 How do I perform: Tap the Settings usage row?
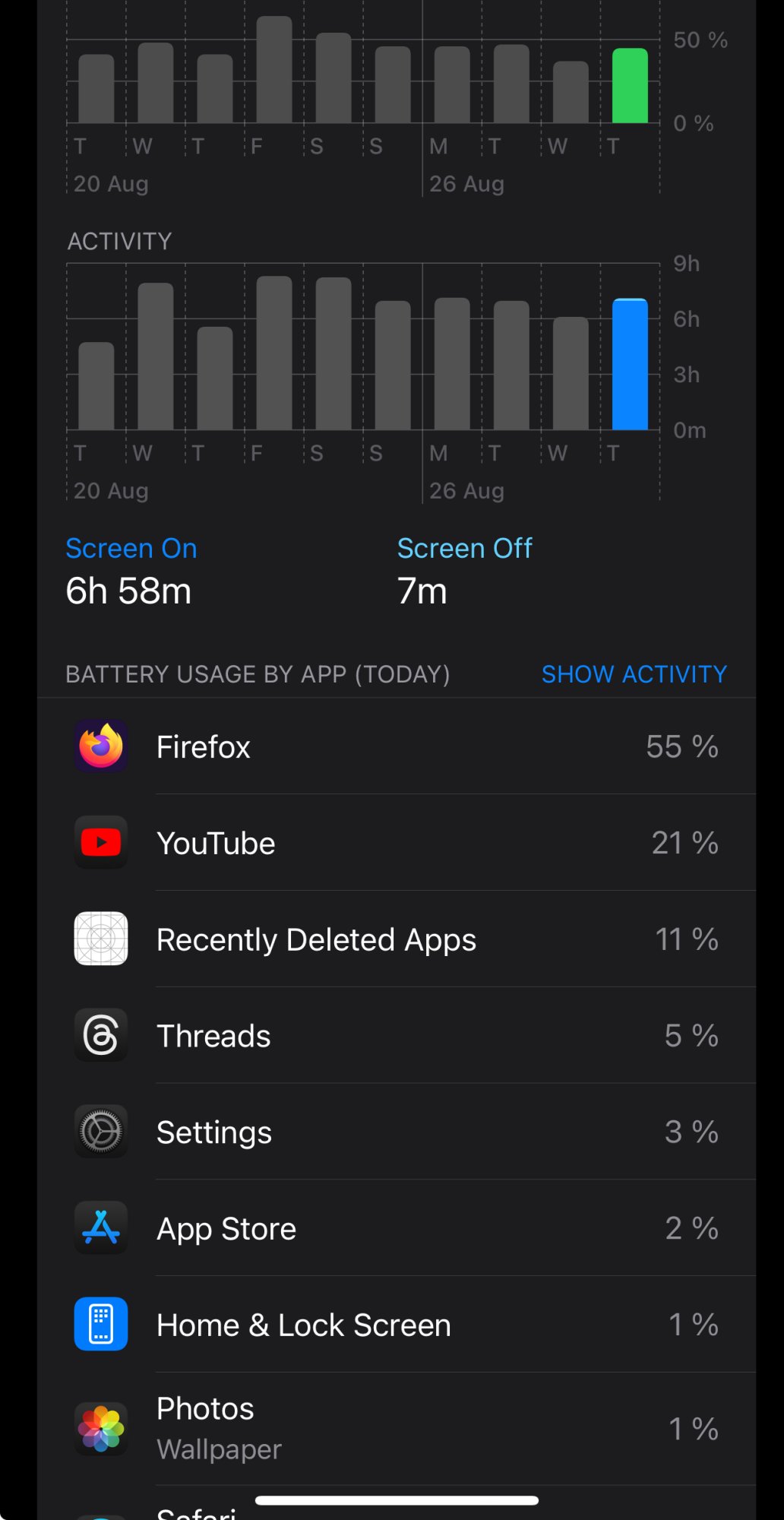(x=395, y=1132)
